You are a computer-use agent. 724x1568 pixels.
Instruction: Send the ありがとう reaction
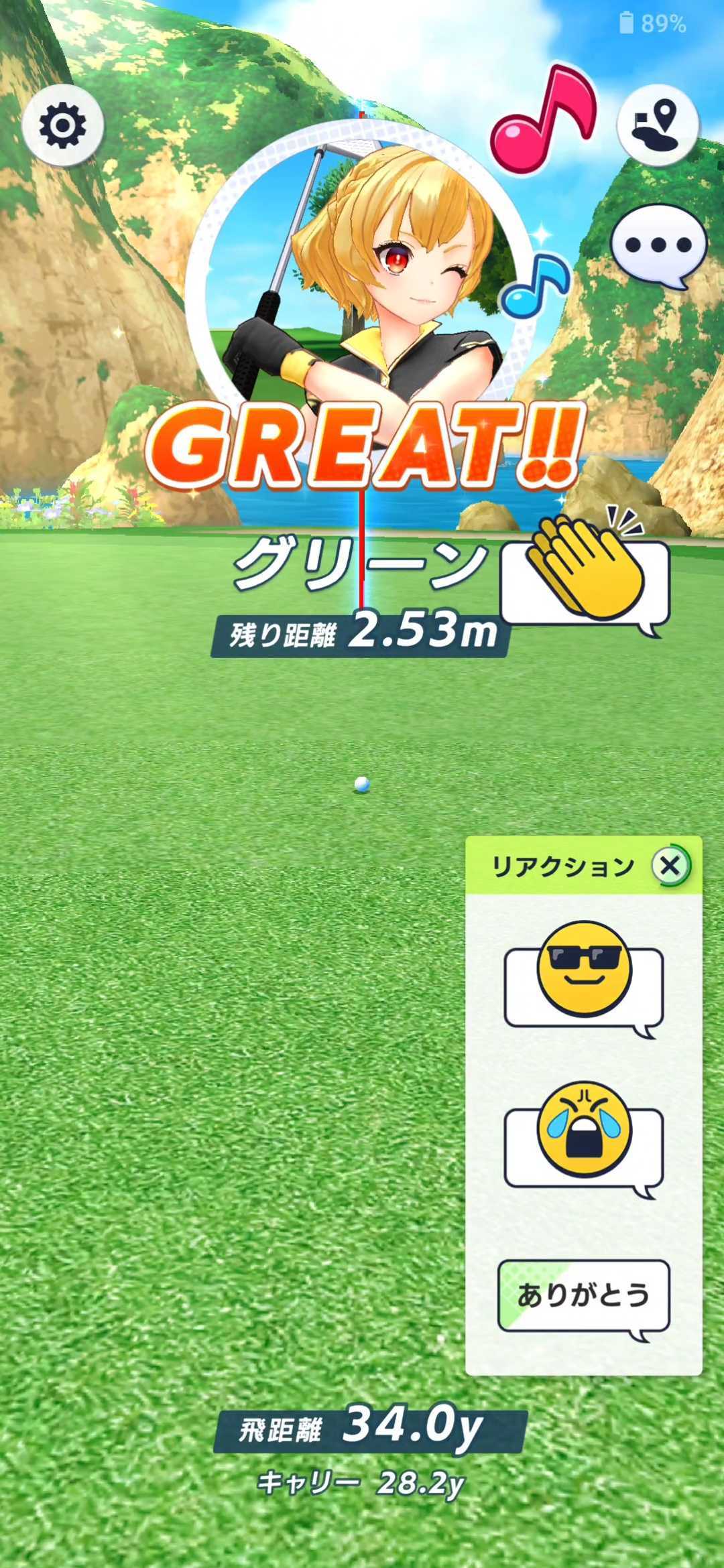(583, 1295)
